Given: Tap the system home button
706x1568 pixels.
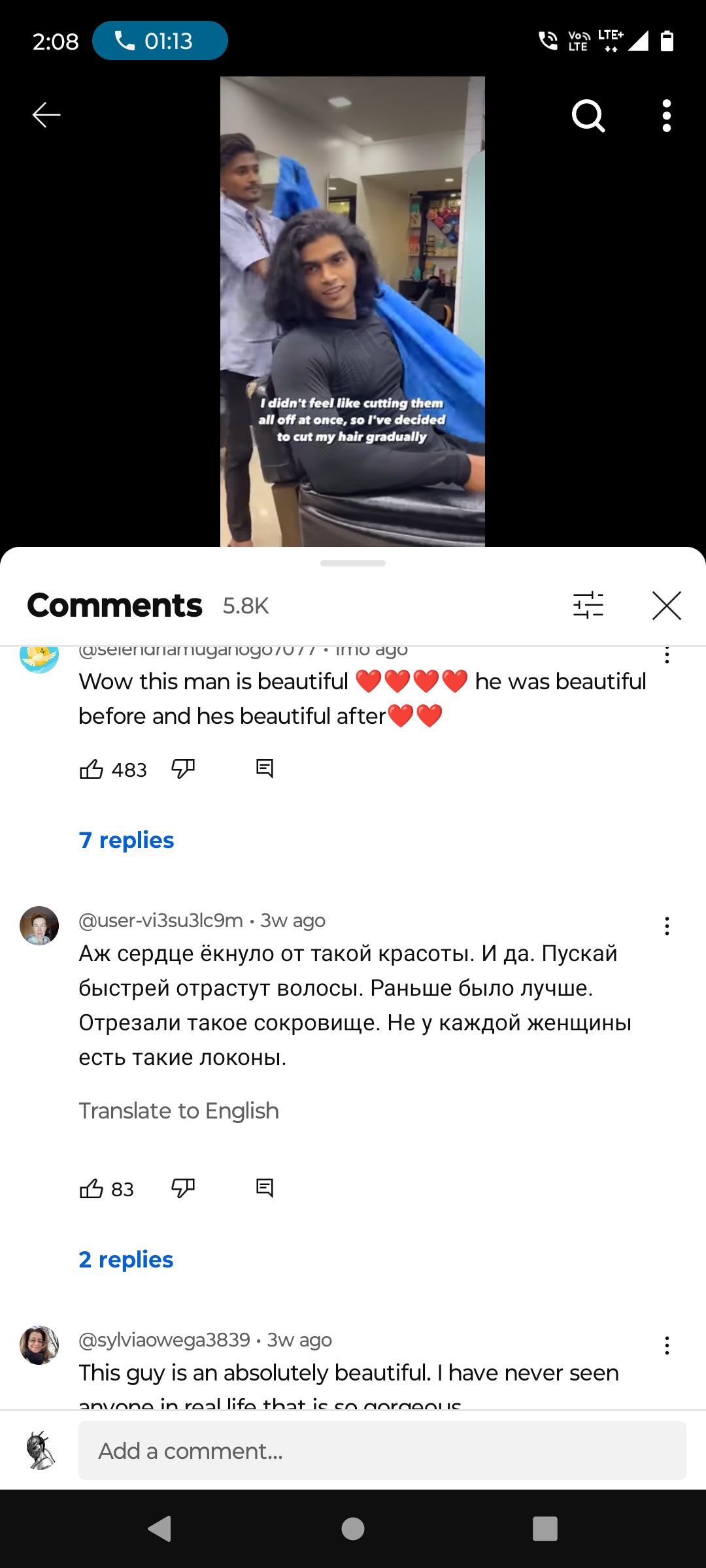Looking at the screenshot, I should [353, 1529].
